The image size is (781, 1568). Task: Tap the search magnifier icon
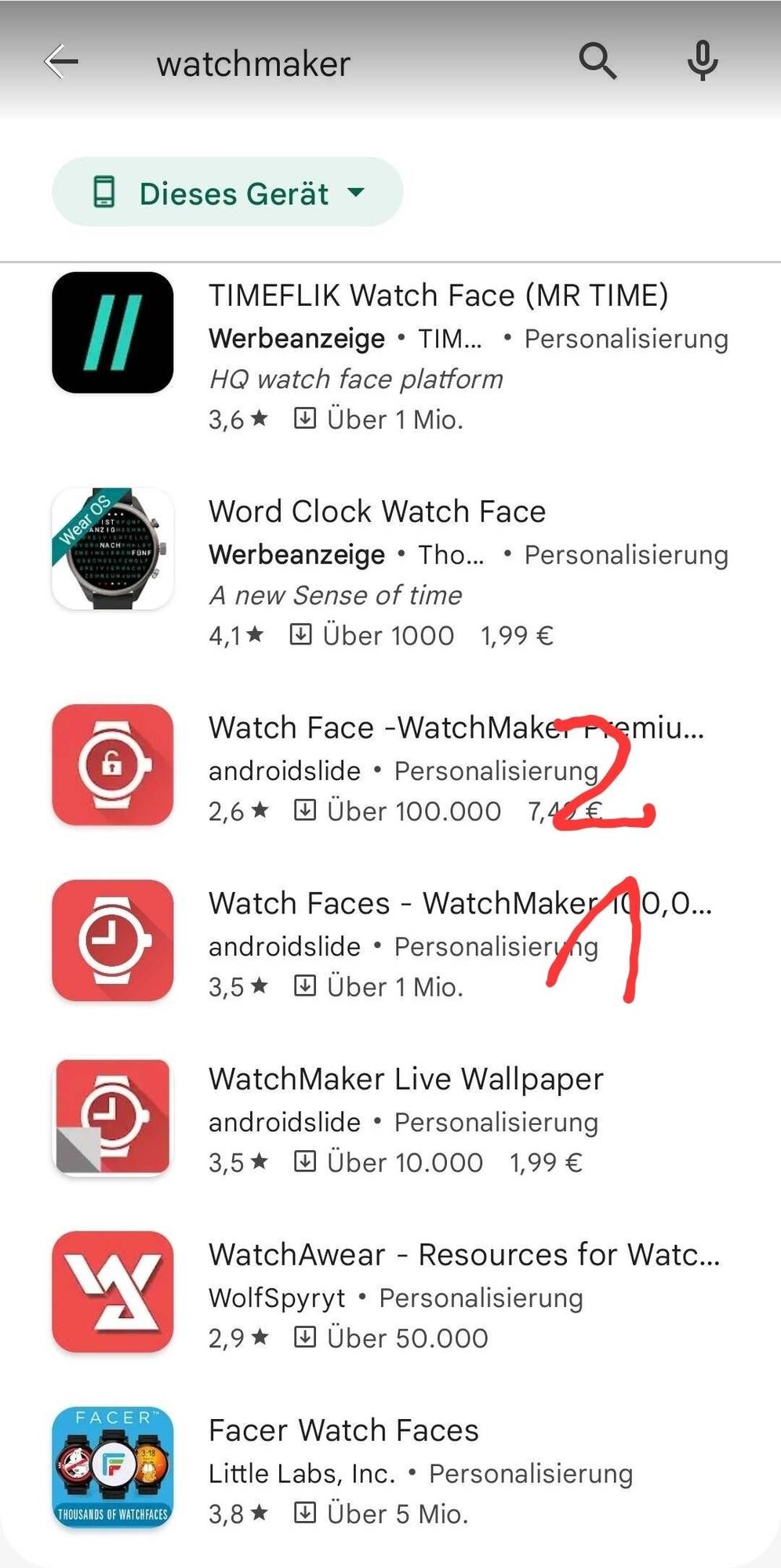tap(597, 61)
